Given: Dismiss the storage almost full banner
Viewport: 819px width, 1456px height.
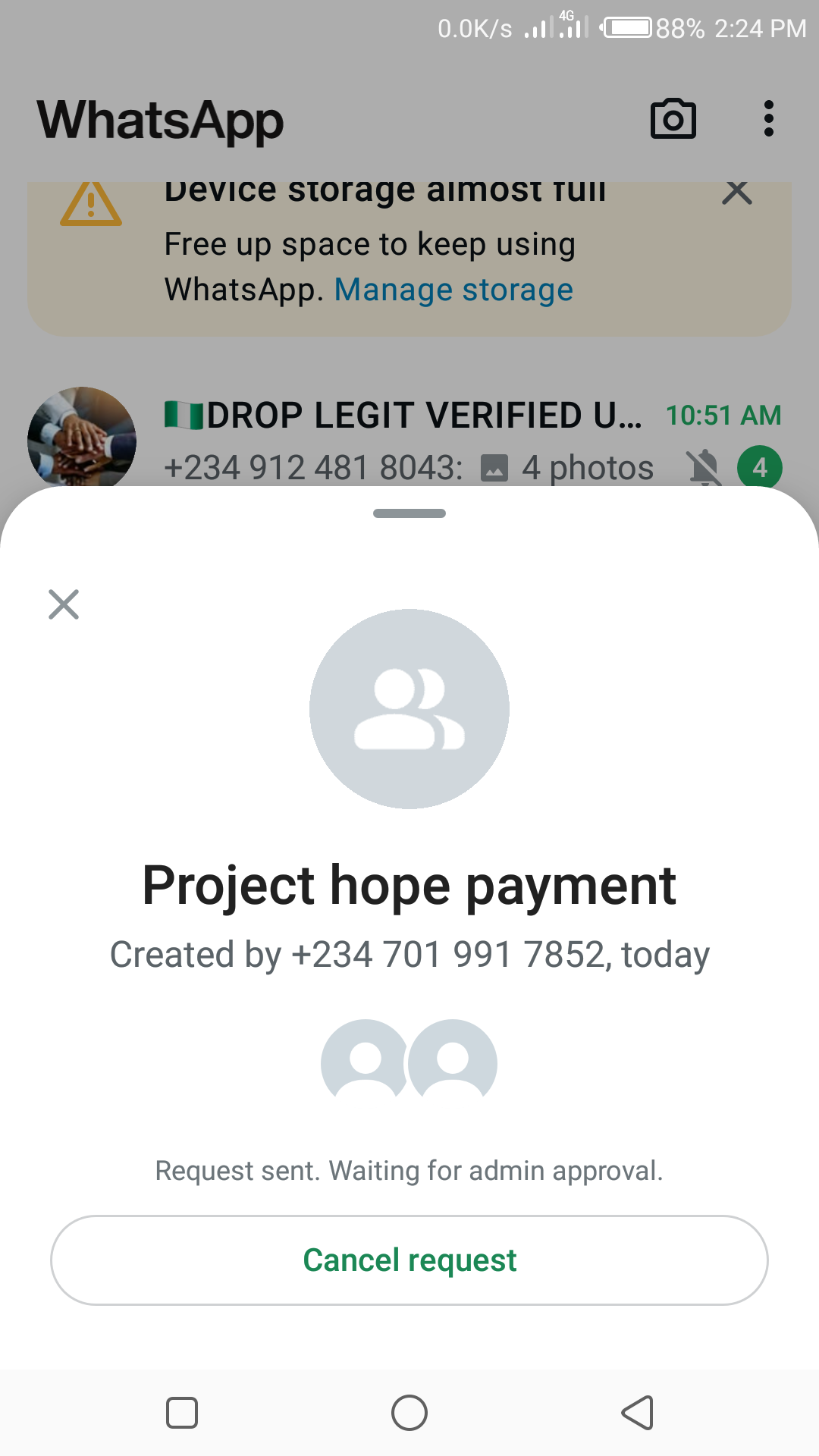Looking at the screenshot, I should 736,193.
